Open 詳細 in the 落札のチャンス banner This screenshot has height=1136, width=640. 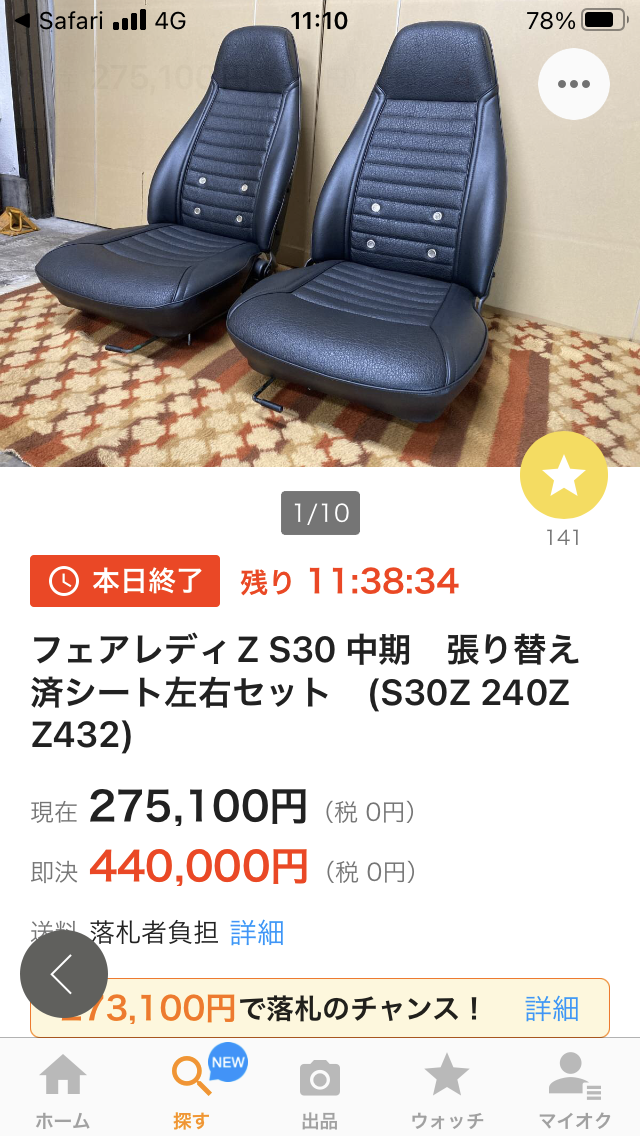[552, 1008]
